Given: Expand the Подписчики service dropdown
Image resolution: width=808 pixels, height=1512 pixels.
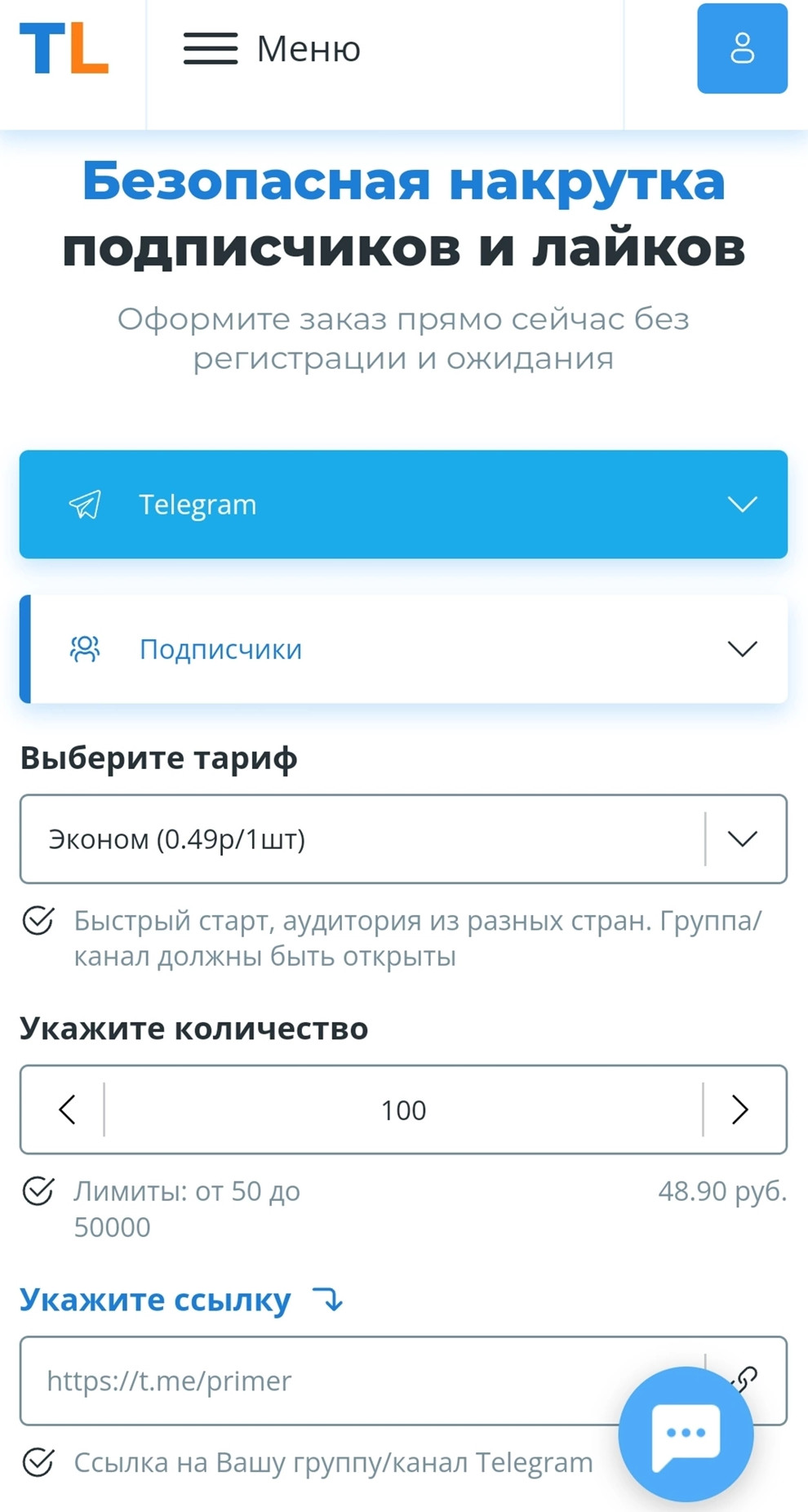Looking at the screenshot, I should tap(403, 649).
